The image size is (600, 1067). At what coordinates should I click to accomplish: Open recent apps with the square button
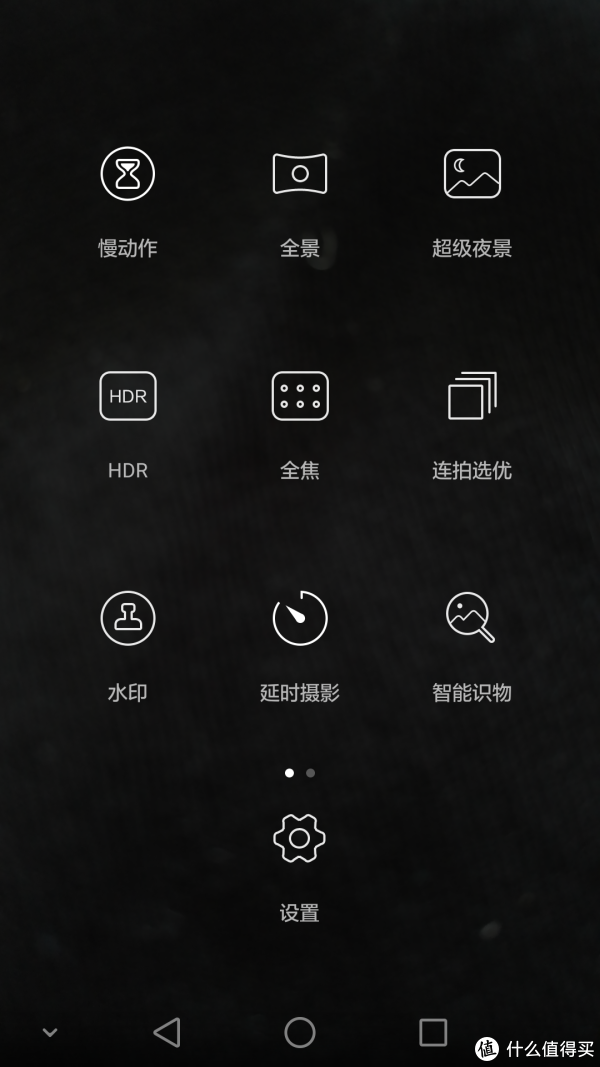(433, 1032)
